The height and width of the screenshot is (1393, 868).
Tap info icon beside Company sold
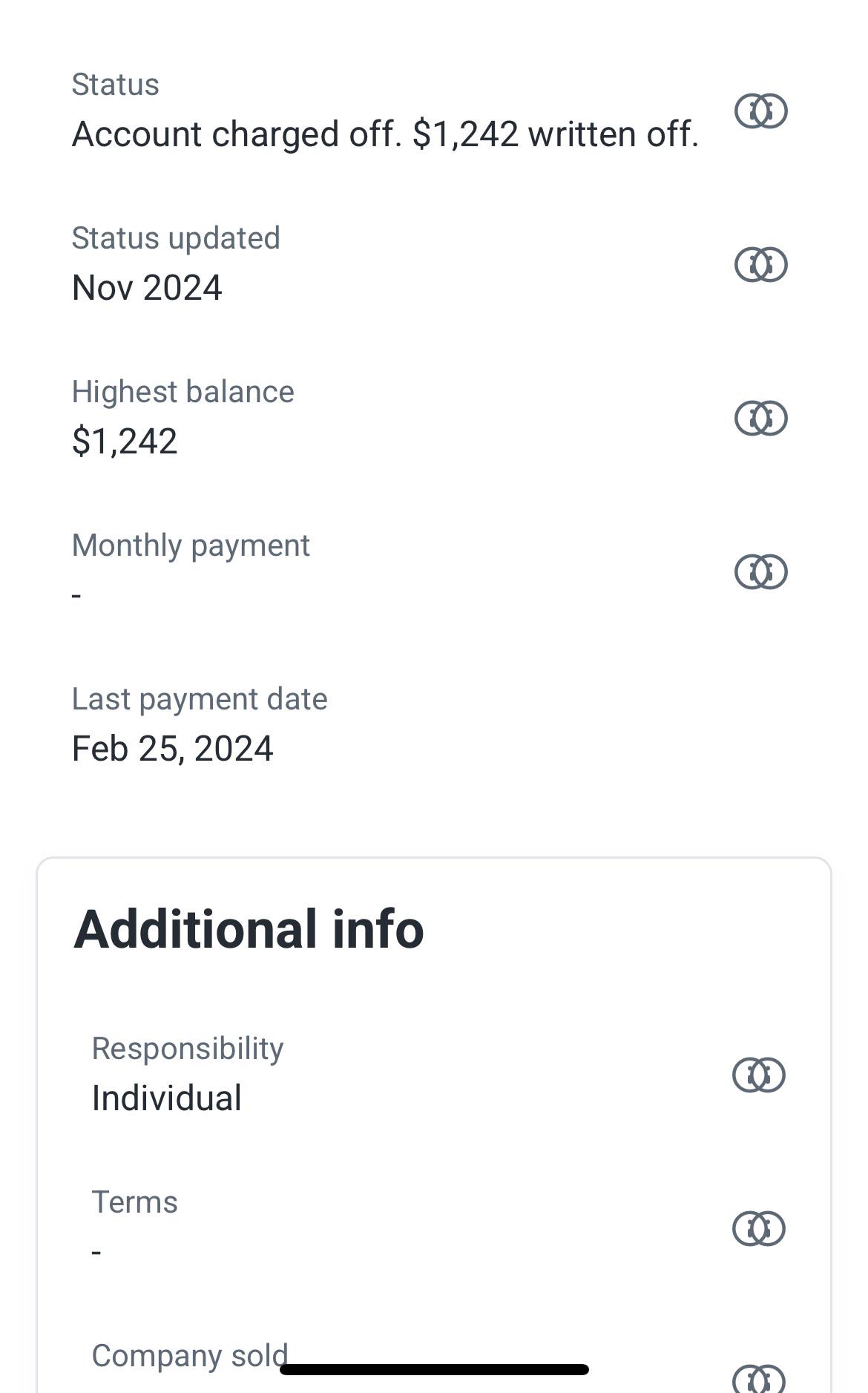(758, 1379)
